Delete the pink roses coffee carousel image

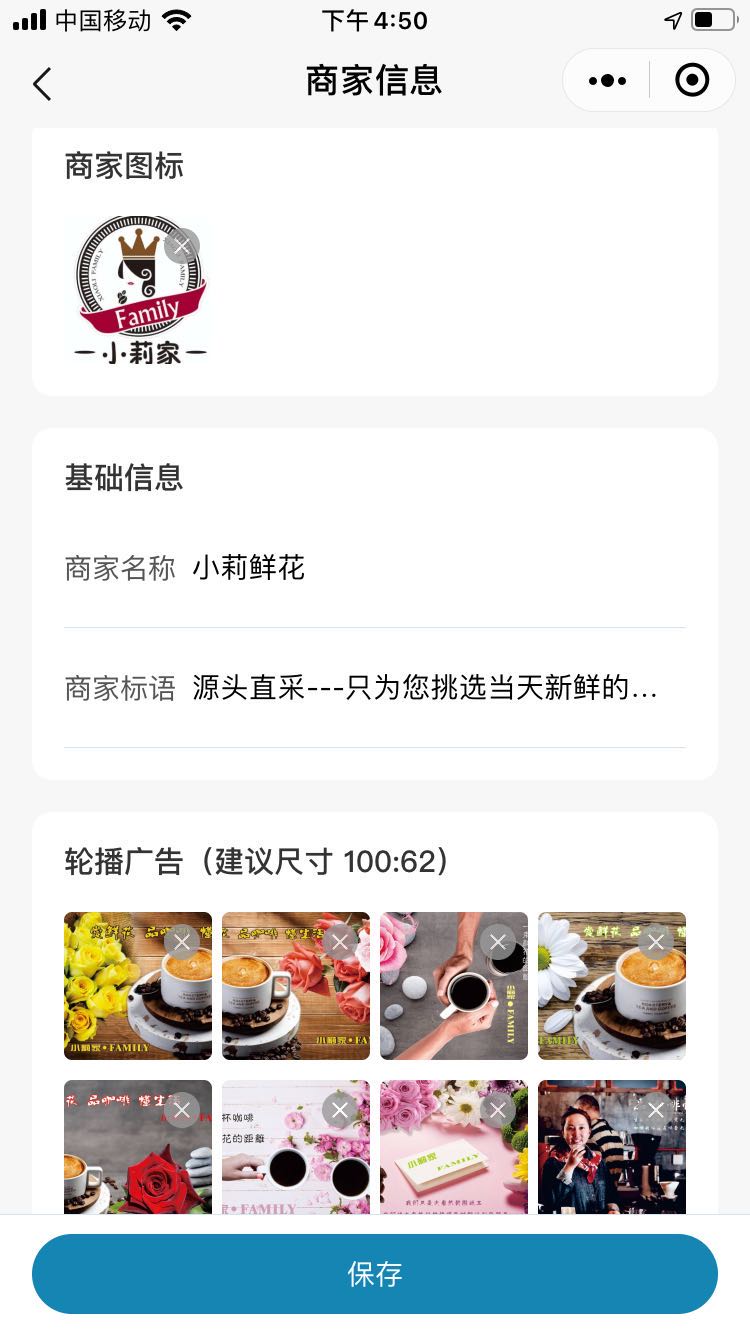tap(340, 942)
